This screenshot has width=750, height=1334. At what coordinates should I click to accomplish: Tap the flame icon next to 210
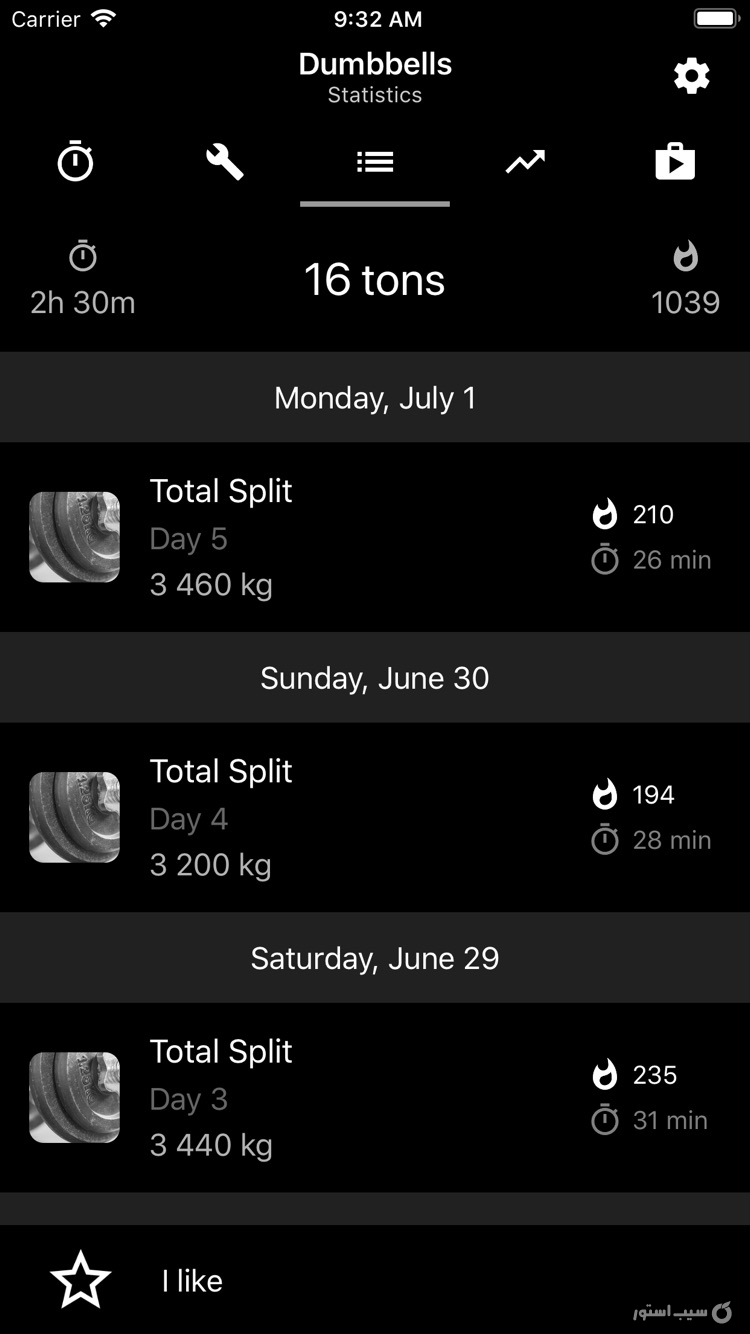607,514
